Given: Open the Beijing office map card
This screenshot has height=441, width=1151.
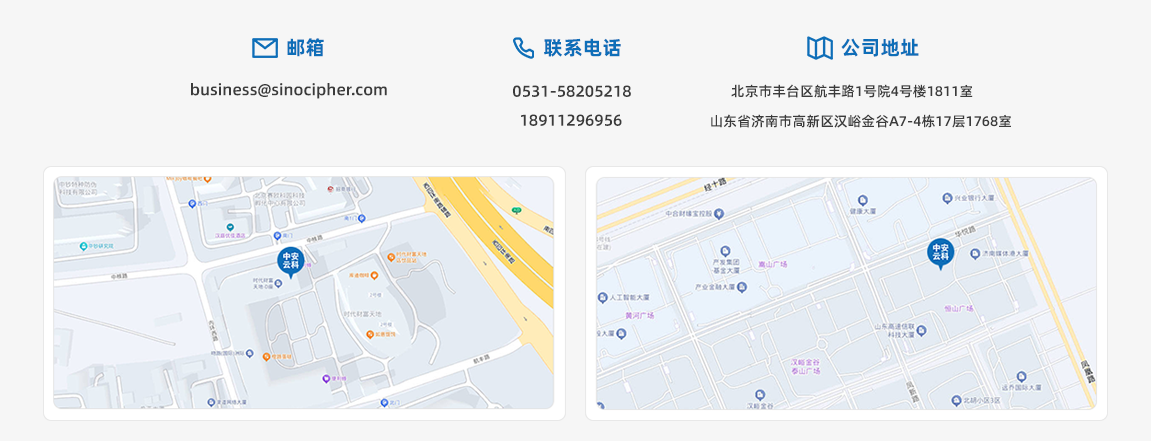Looking at the screenshot, I should pos(303,293).
